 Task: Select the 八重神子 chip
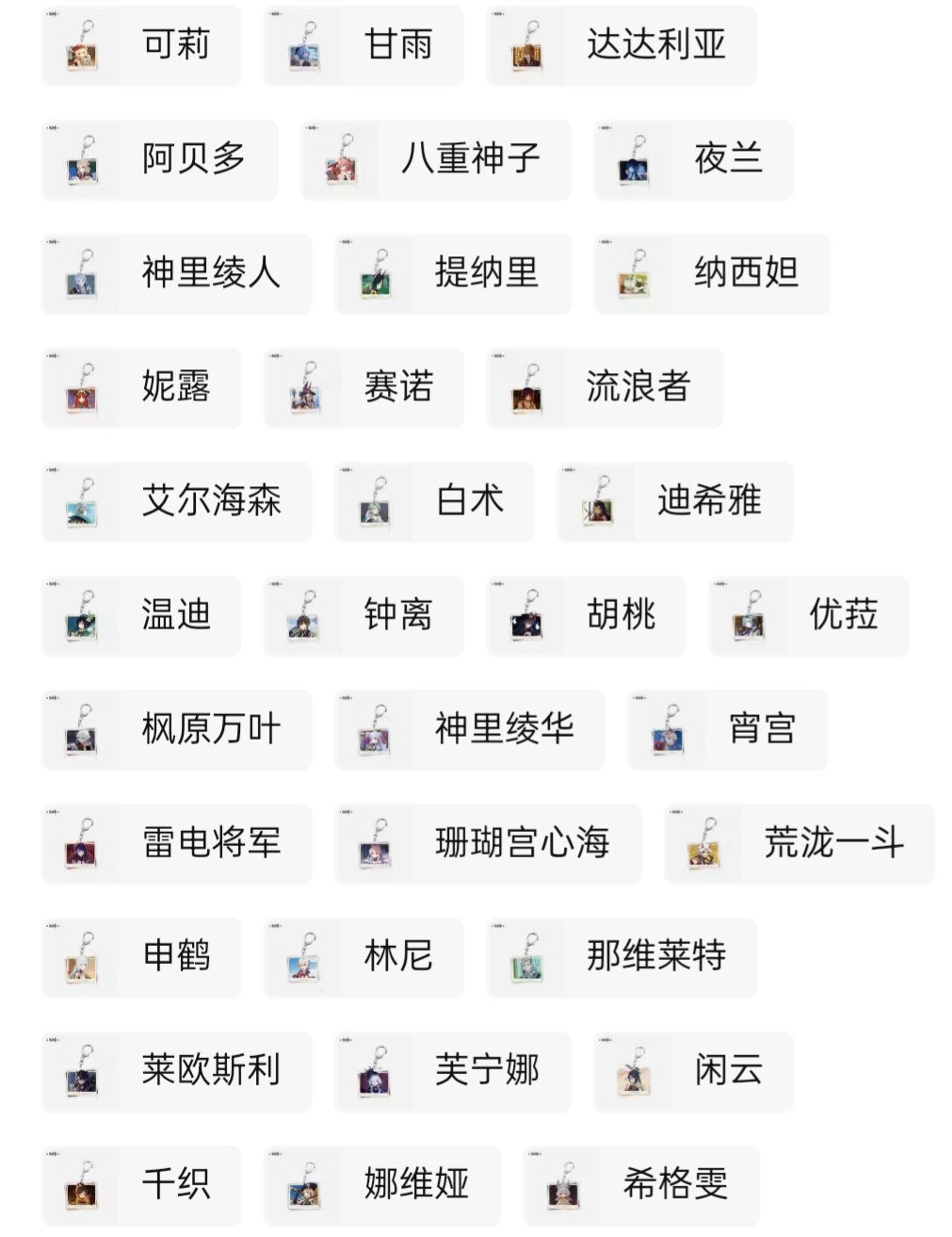tap(435, 159)
